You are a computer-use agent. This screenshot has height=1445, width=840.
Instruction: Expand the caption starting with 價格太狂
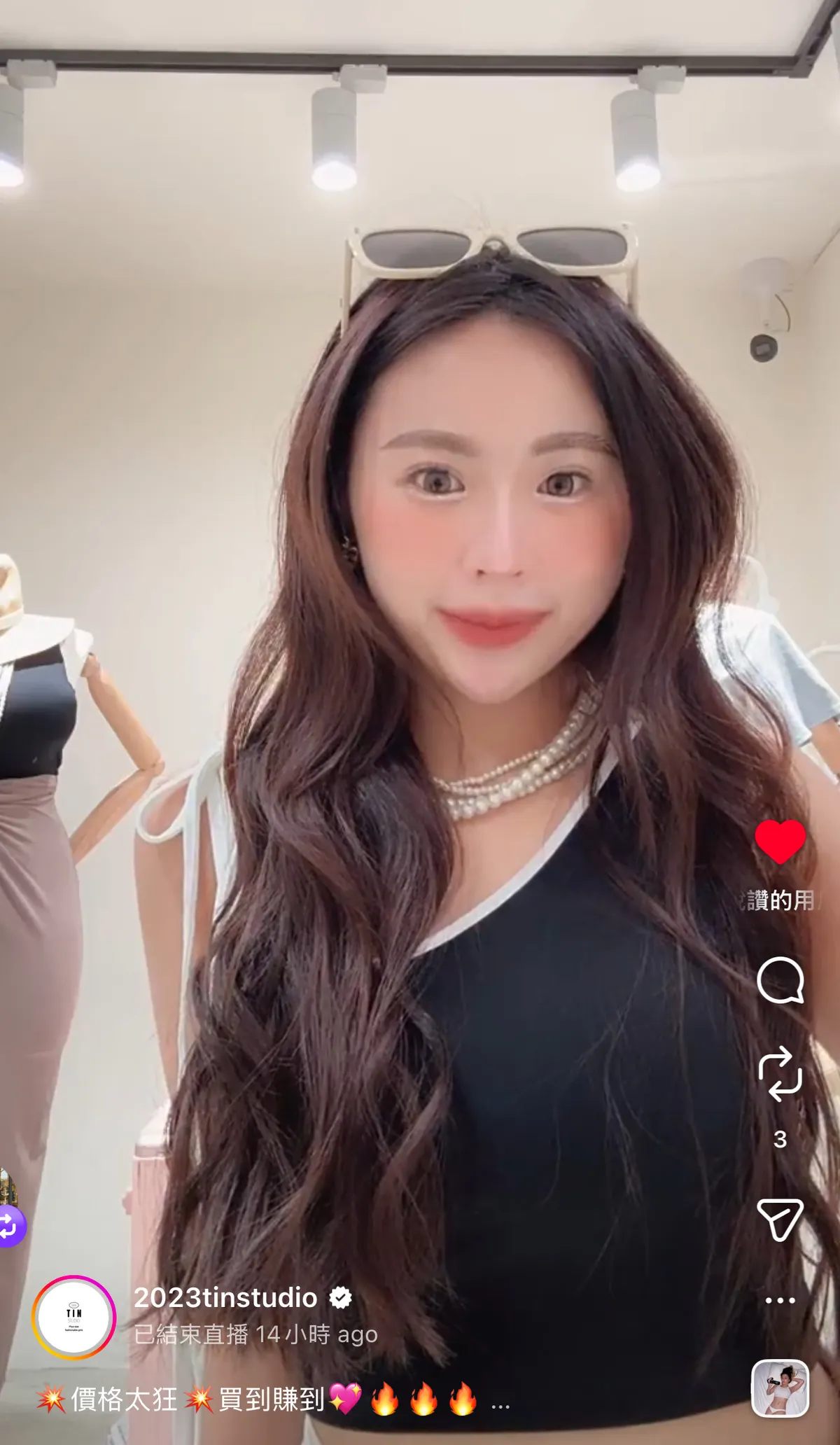(500, 1402)
